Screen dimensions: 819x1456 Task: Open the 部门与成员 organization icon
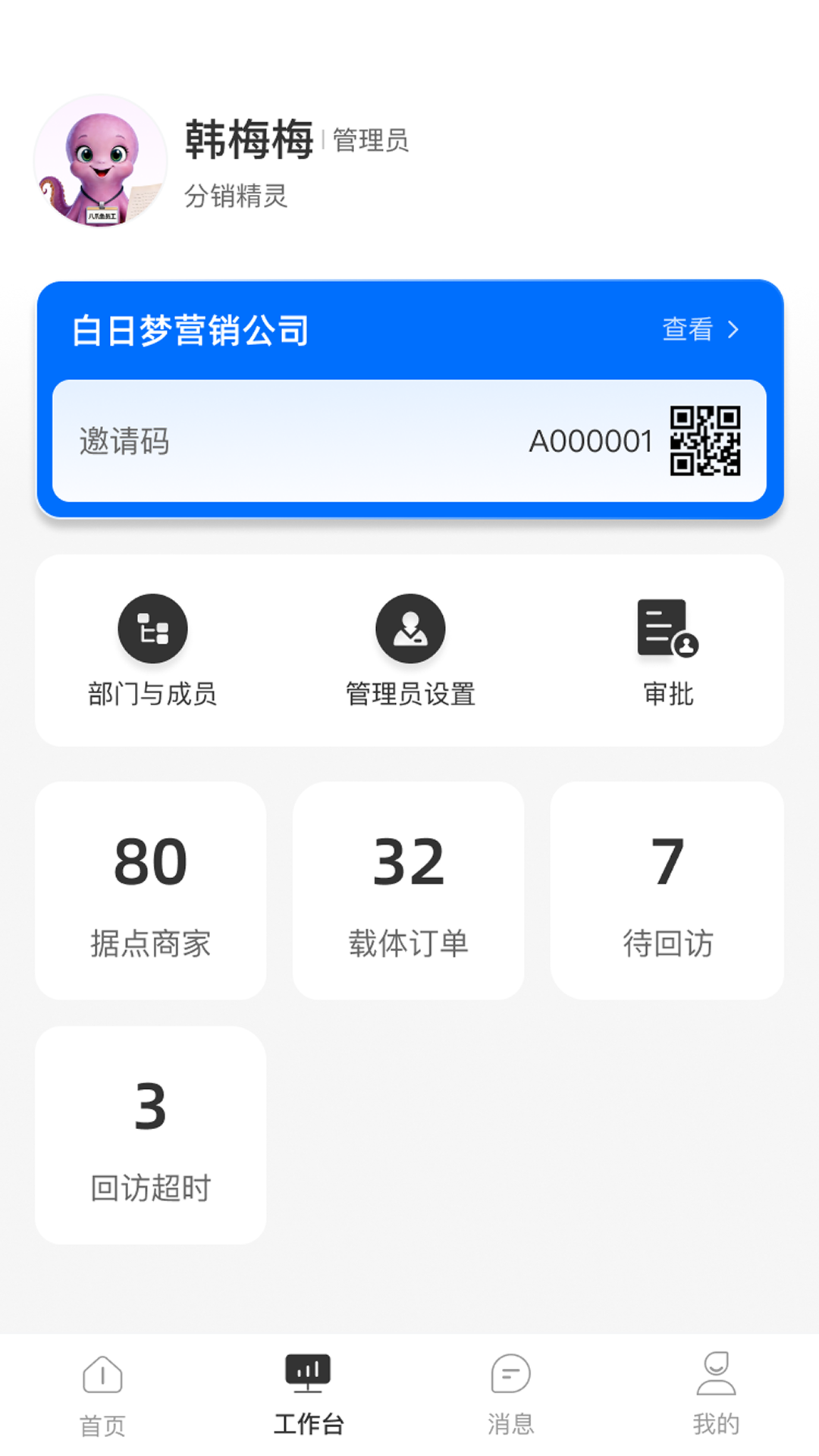pos(151,628)
